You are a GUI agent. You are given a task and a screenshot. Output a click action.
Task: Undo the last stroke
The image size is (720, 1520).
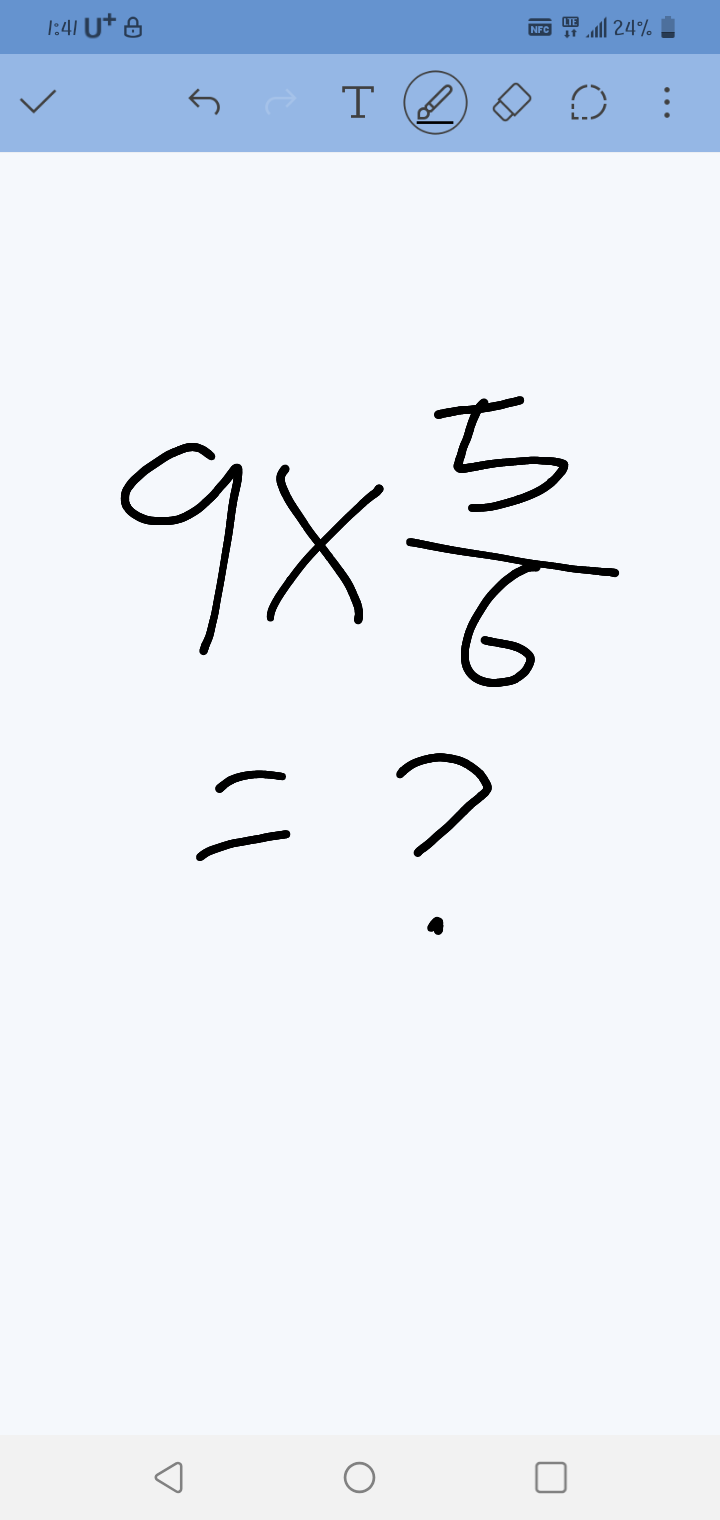[204, 102]
